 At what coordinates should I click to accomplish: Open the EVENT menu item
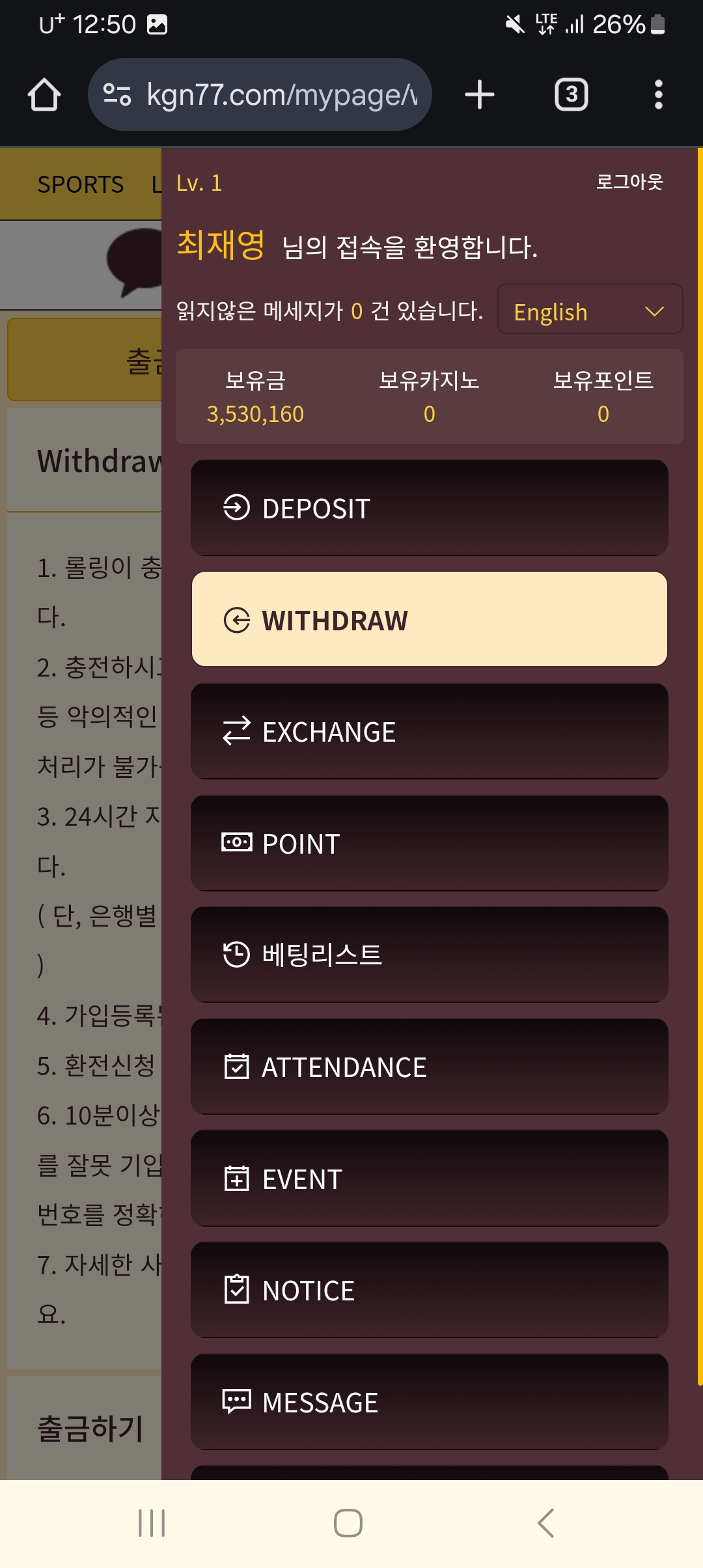pyautogui.click(x=430, y=1179)
